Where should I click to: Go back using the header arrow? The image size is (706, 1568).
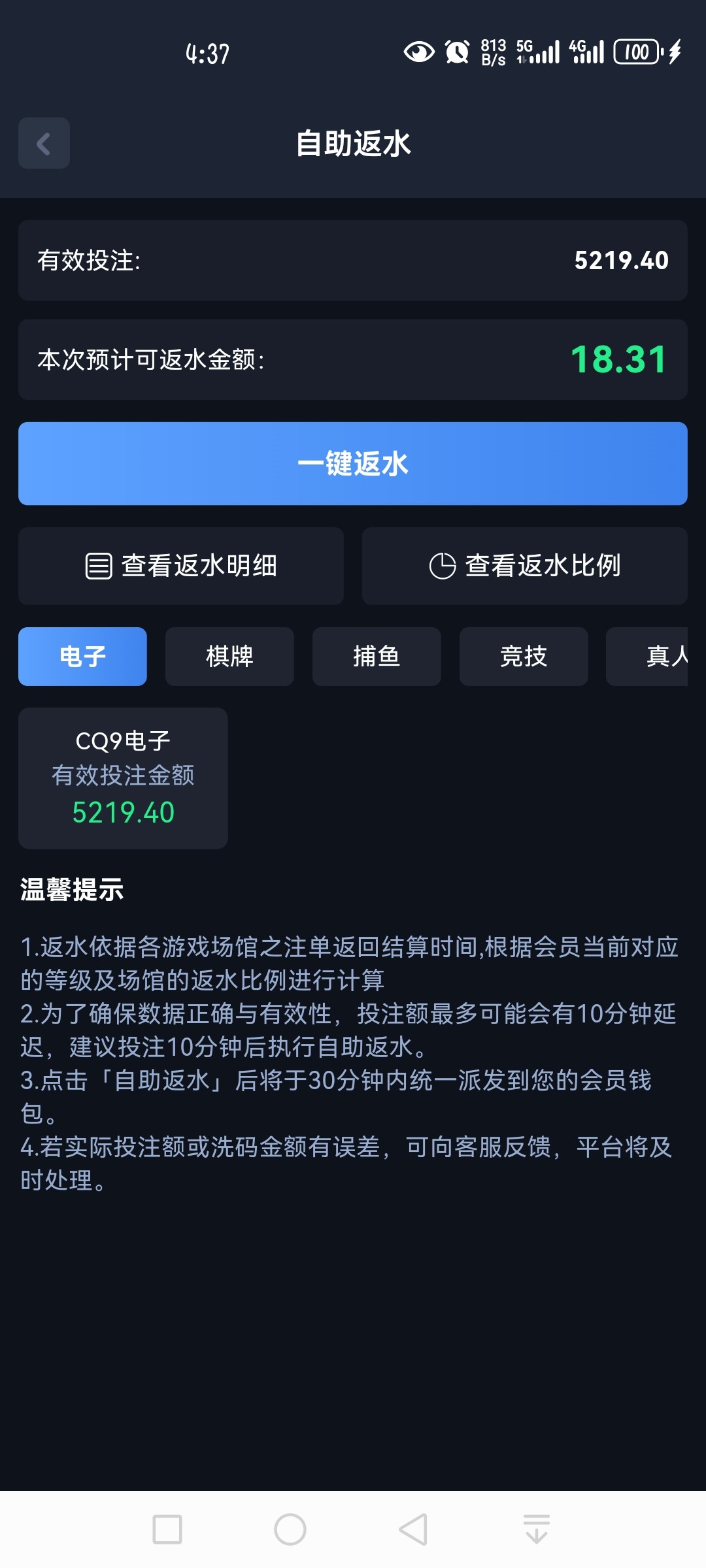point(44,143)
